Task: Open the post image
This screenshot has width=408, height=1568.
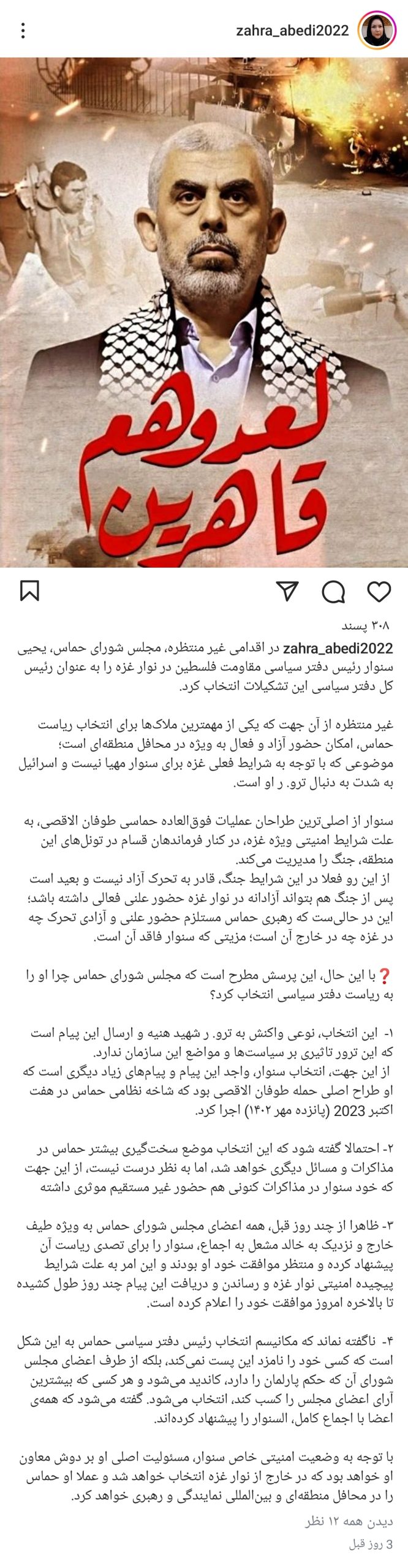Action: [x=204, y=312]
